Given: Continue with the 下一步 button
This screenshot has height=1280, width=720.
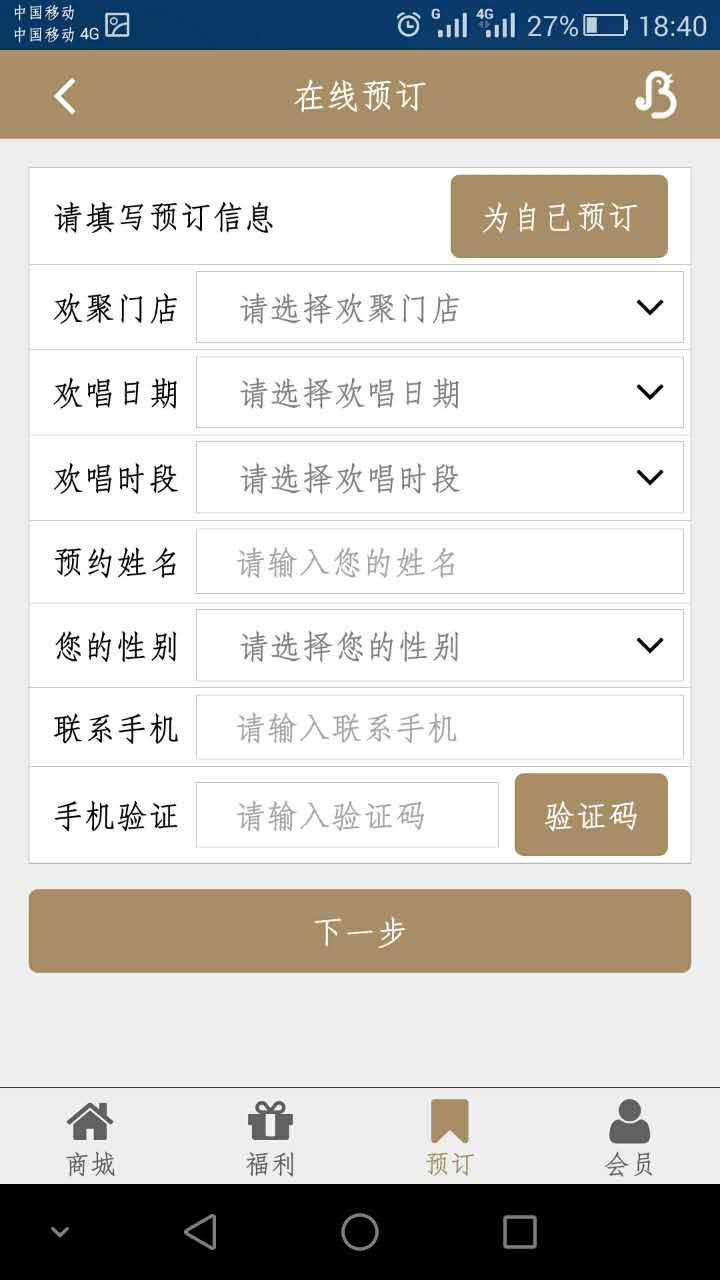Looking at the screenshot, I should click(x=360, y=931).
